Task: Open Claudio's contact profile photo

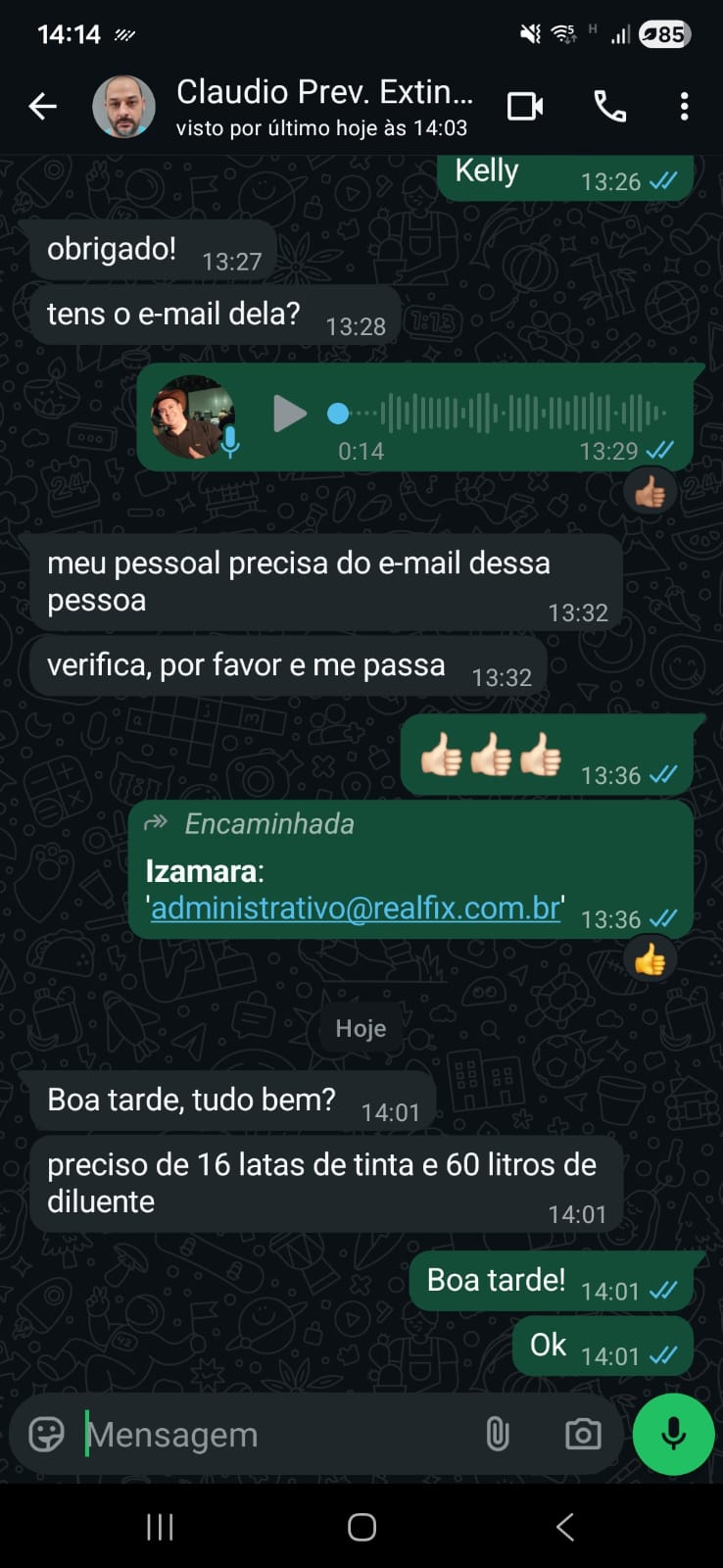Action: (123, 106)
